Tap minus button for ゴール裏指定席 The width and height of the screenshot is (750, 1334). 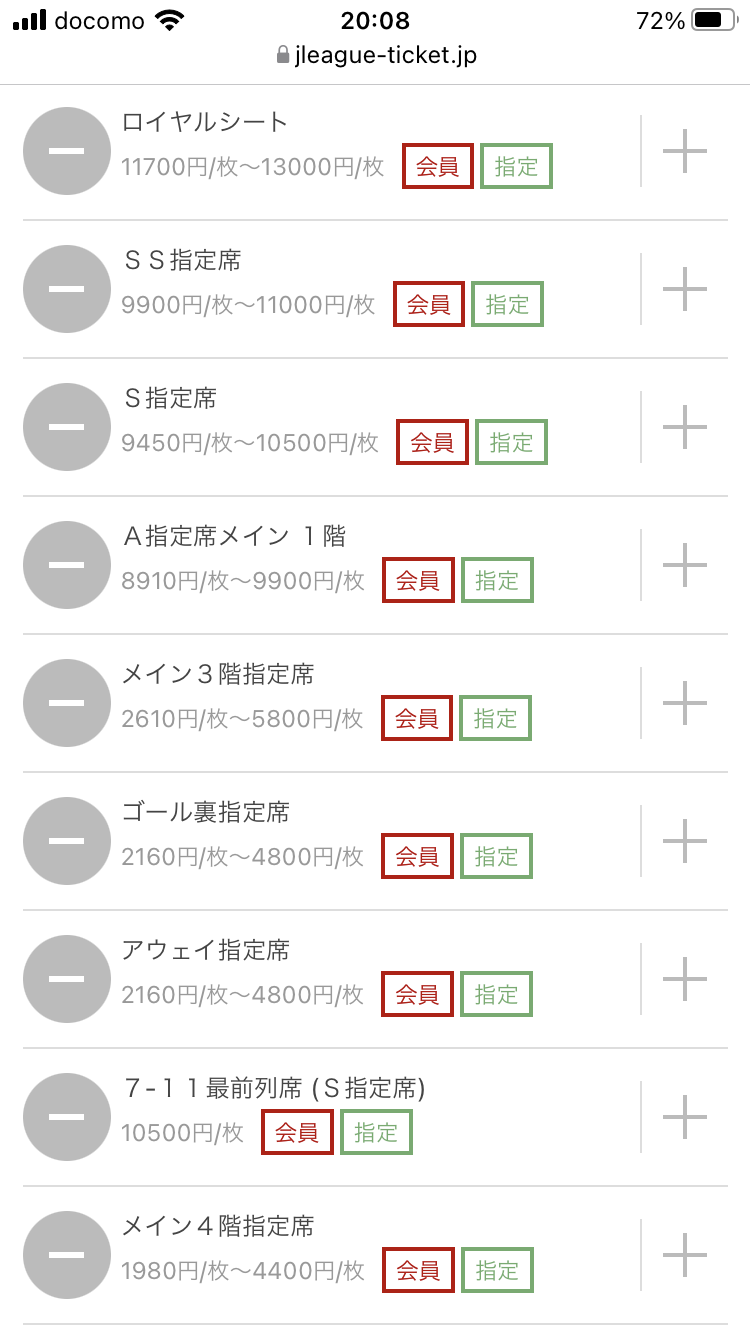(x=67, y=841)
